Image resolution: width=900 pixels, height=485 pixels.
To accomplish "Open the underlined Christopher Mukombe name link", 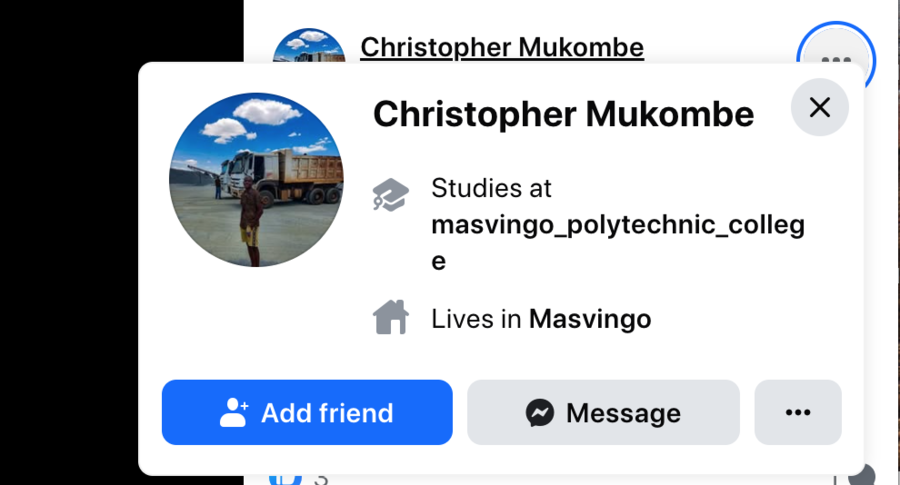I will 501,47.
